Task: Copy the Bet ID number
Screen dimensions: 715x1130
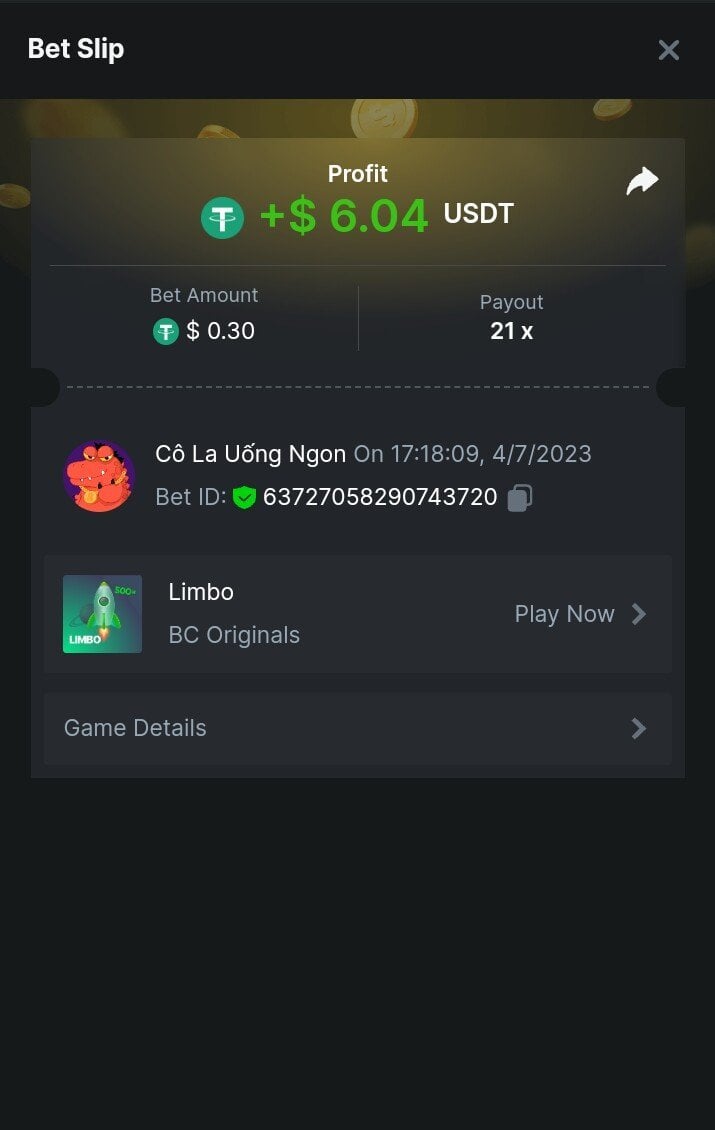Action: (x=519, y=497)
